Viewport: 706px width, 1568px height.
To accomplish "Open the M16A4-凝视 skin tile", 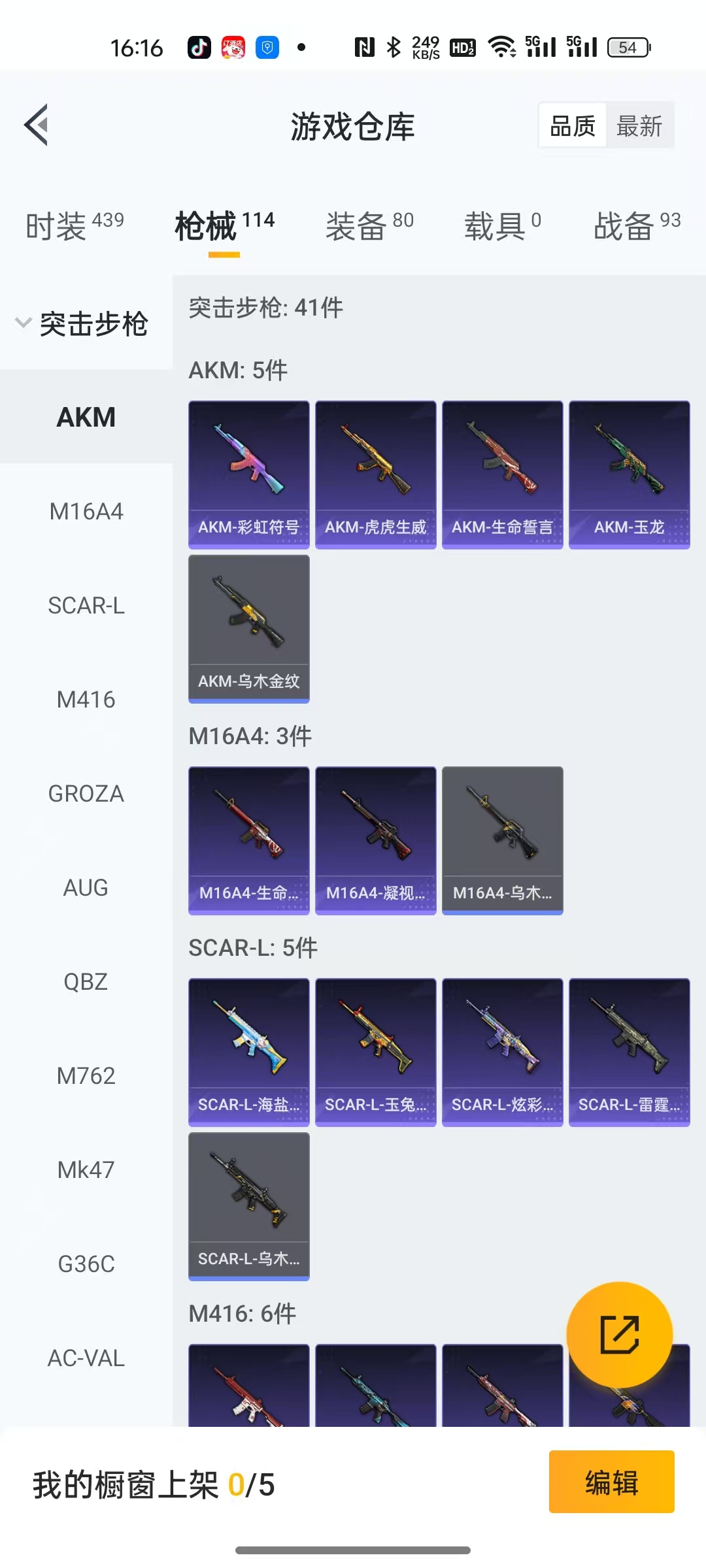I will click(x=375, y=840).
